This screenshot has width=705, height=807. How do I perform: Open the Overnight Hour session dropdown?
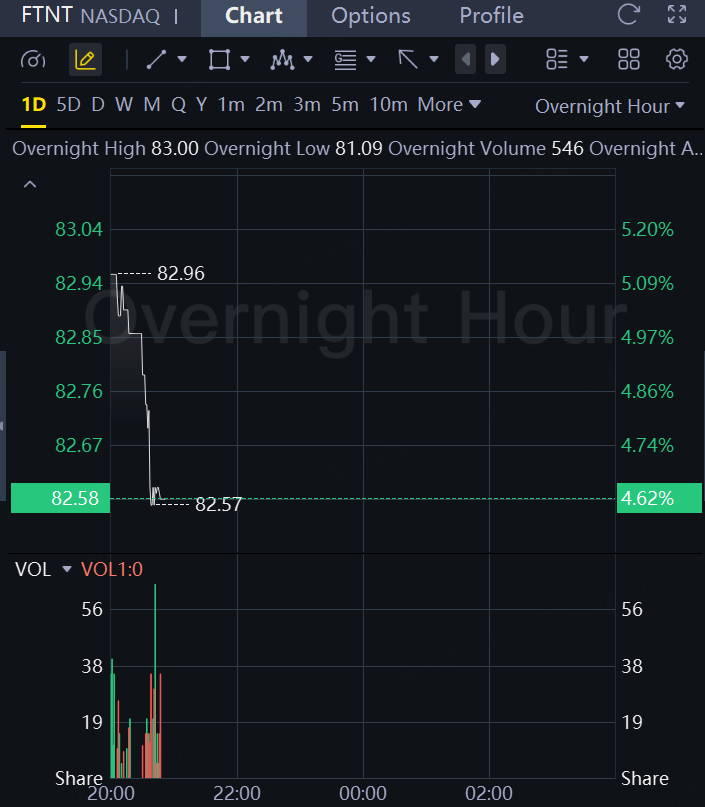[610, 106]
